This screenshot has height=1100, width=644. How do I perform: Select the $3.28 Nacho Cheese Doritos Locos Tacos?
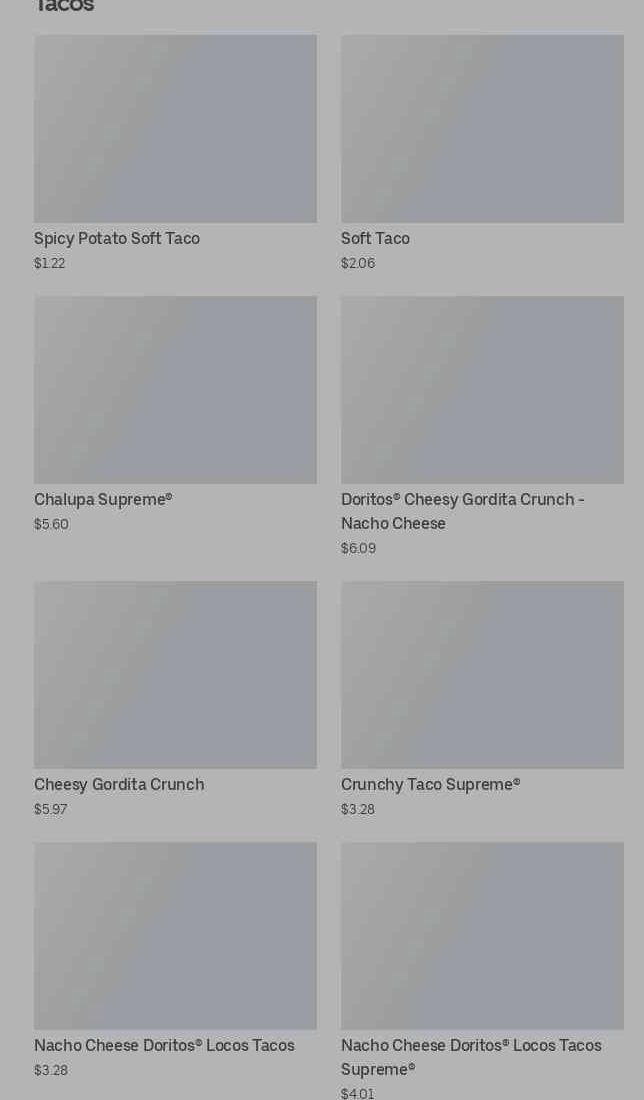click(x=175, y=960)
